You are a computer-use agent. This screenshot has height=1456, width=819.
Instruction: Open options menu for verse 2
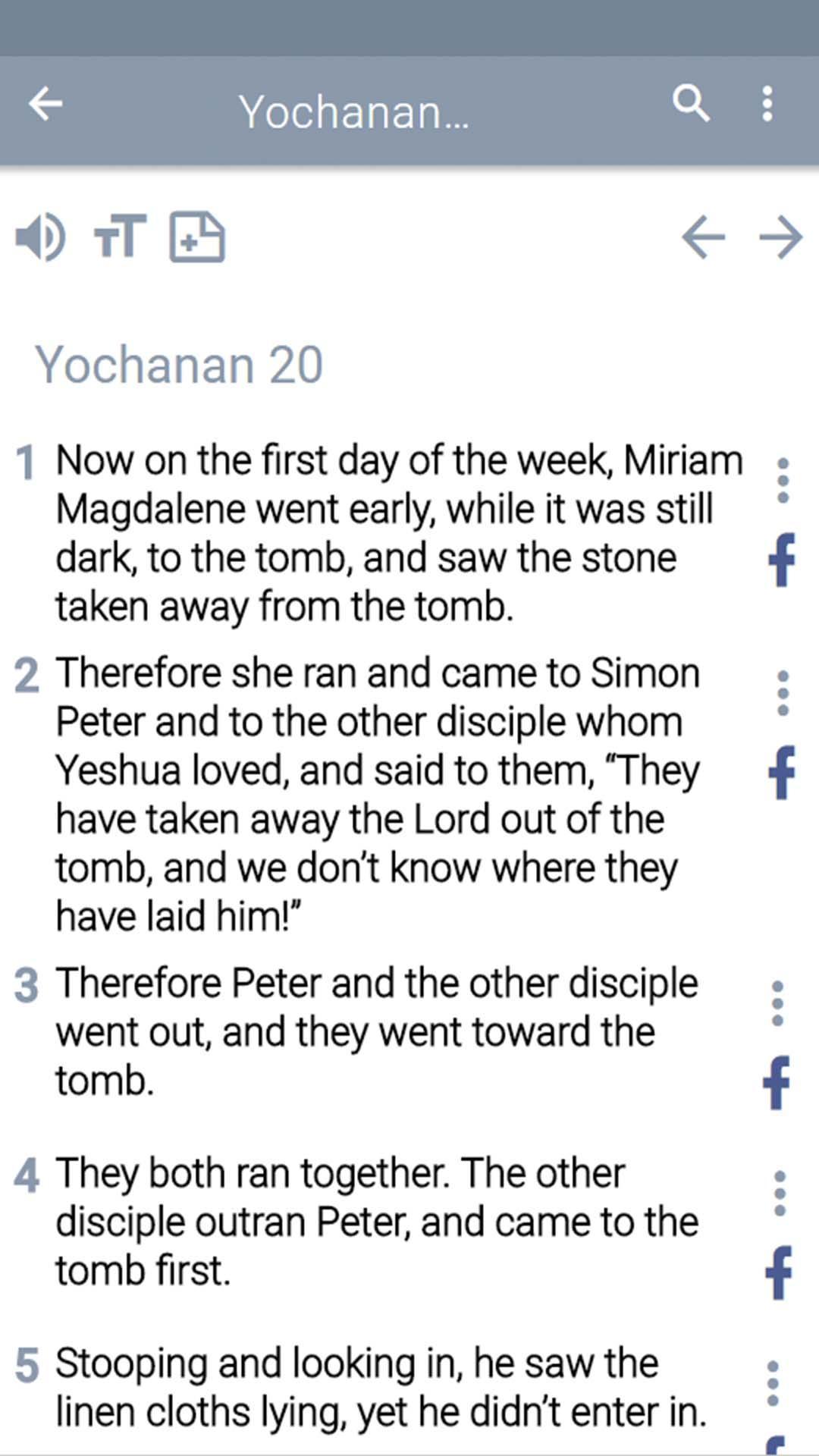click(x=783, y=693)
